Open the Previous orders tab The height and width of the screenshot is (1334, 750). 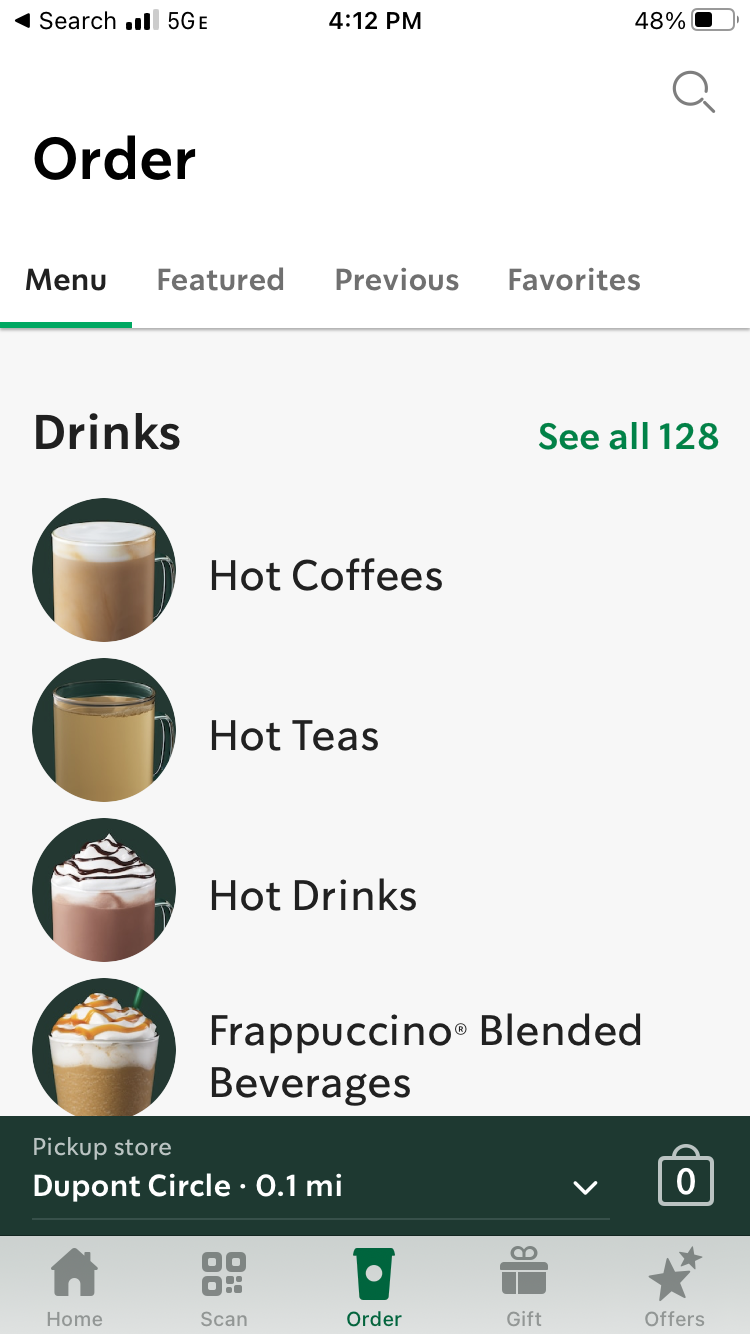[396, 280]
